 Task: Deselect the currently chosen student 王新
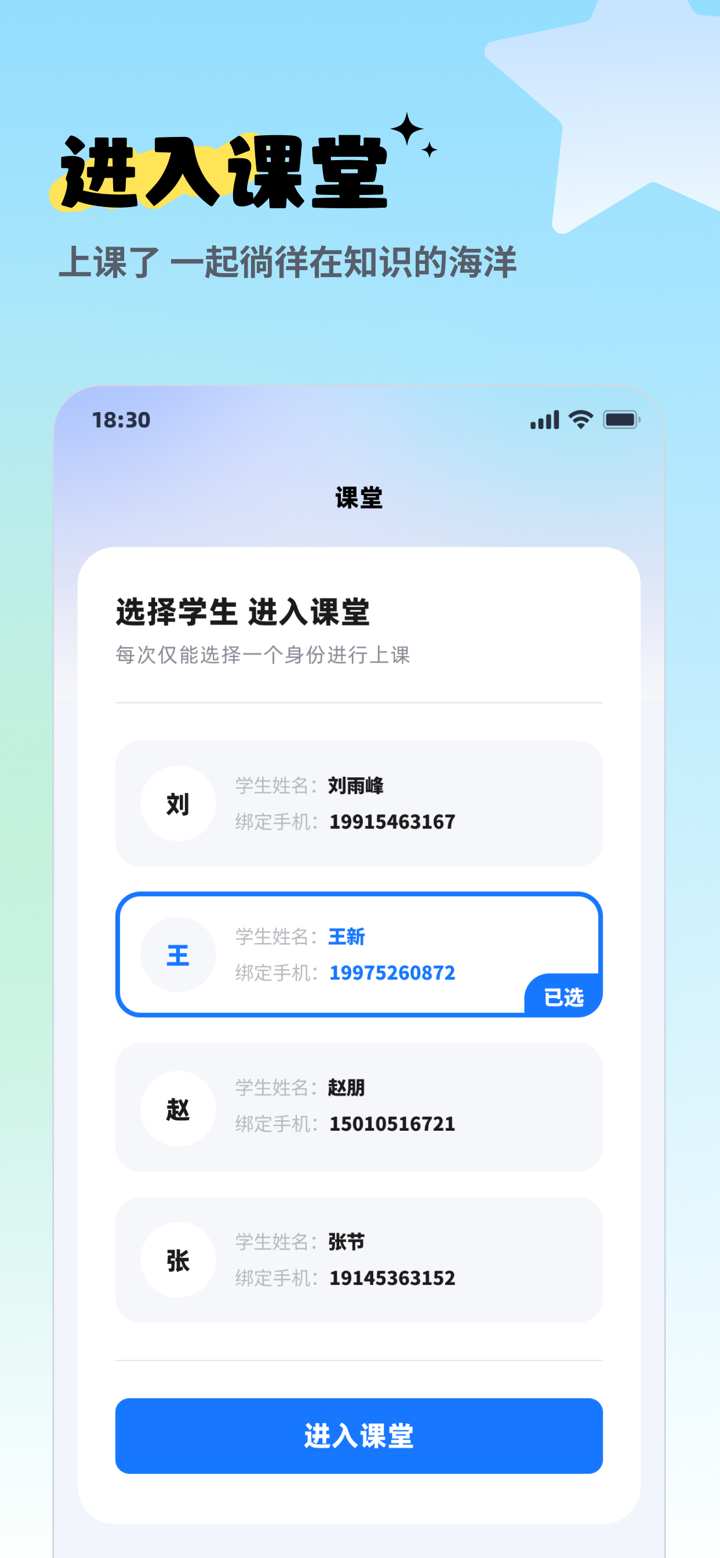(358, 954)
